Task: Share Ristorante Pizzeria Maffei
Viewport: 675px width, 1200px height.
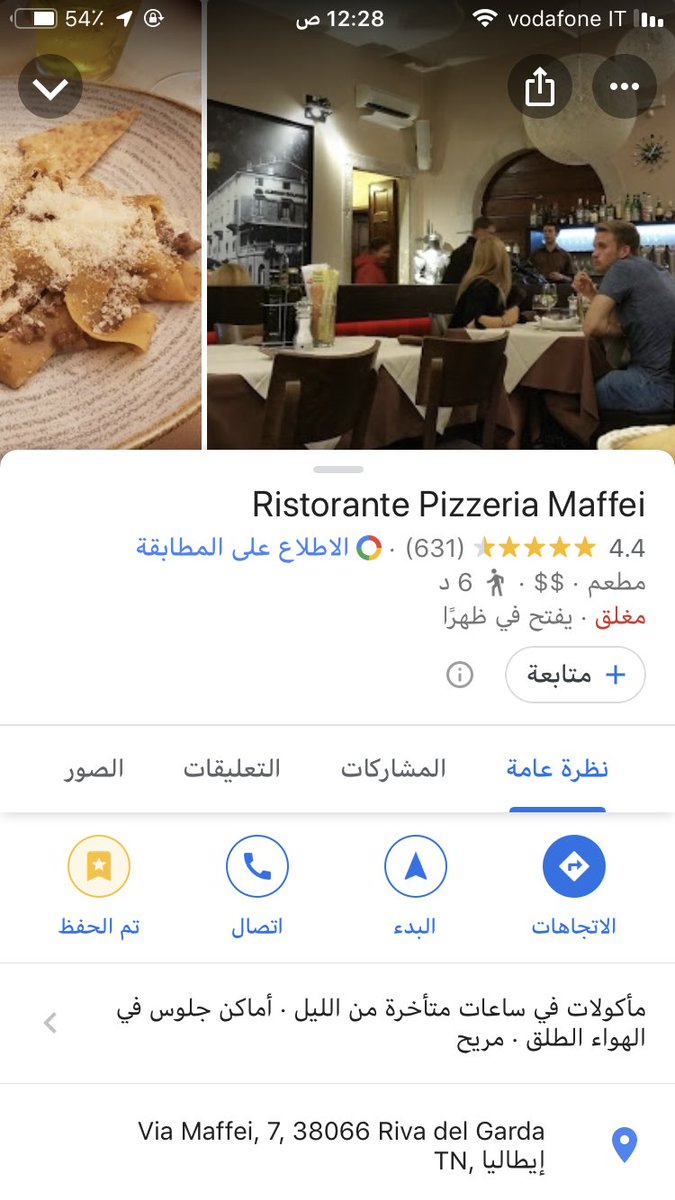Action: 539,87
